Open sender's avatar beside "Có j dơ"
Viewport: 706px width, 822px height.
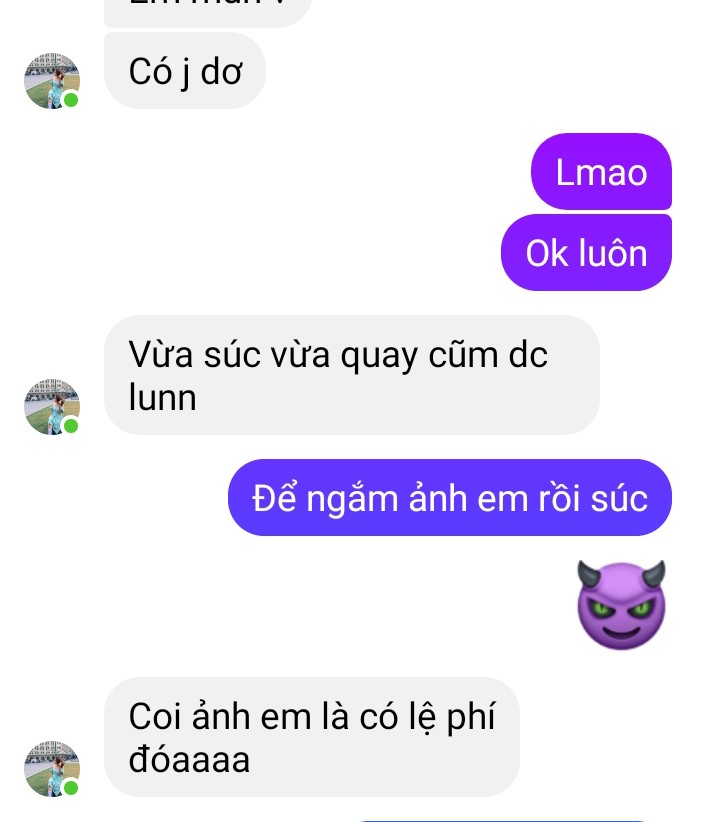(52, 81)
